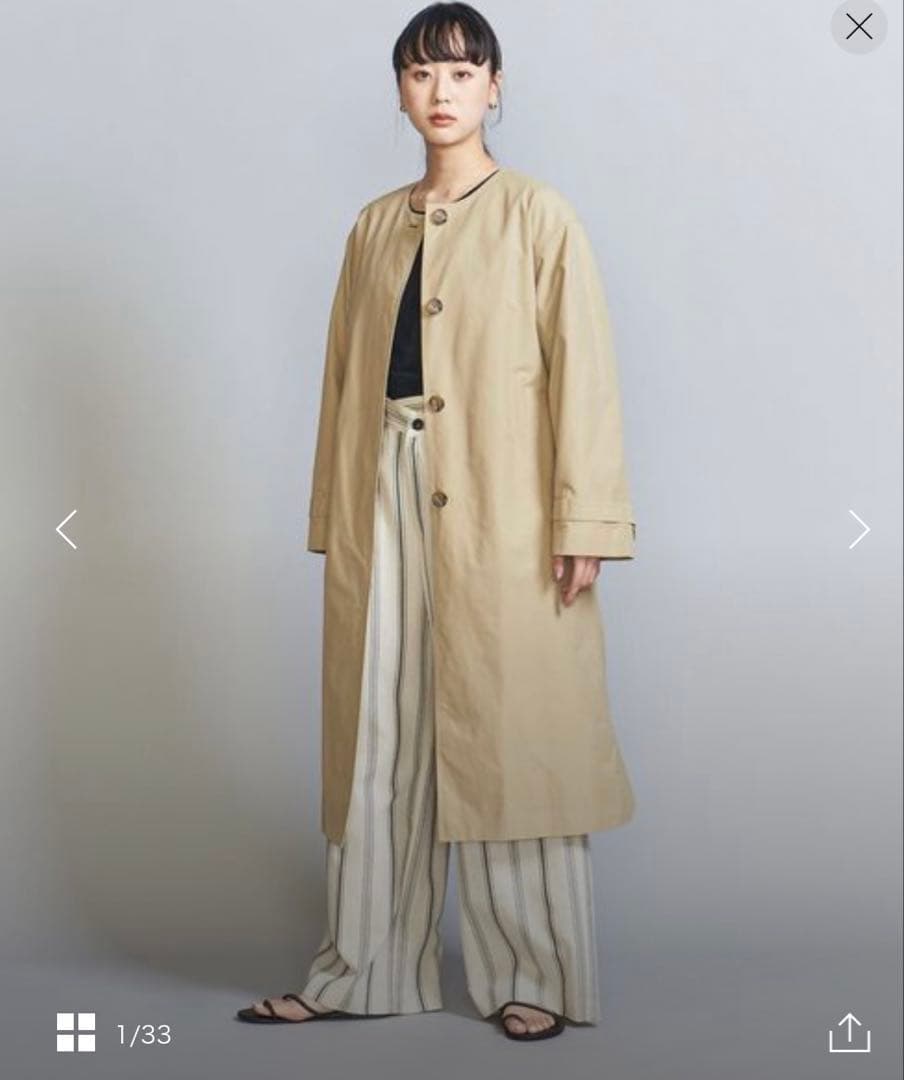The width and height of the screenshot is (904, 1080).
Task: Open the photo grid overview
Action: pos(76,1032)
